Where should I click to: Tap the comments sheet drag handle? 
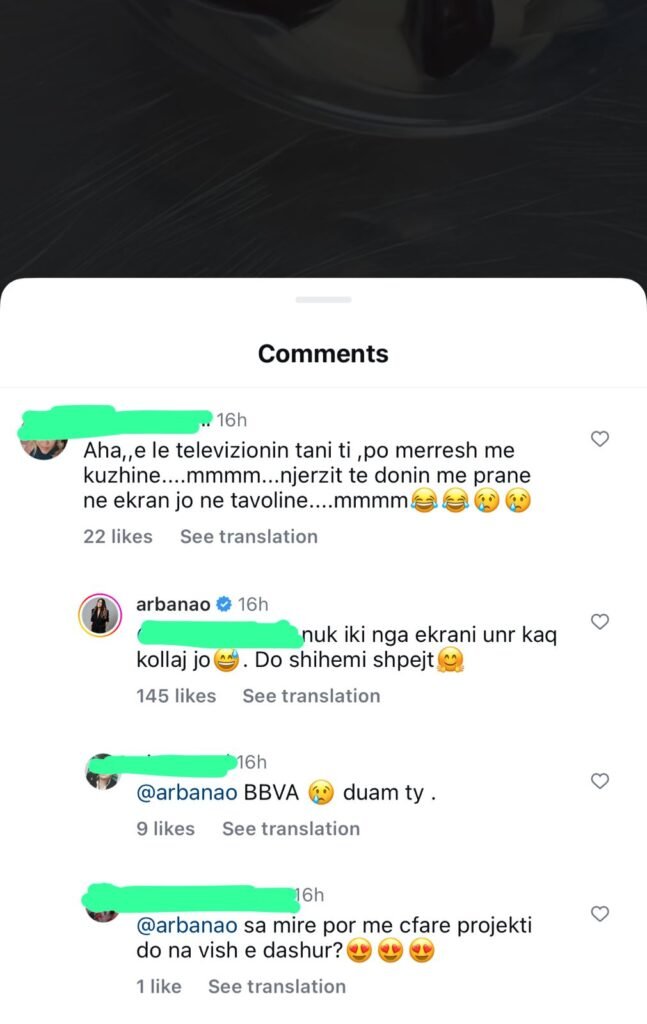click(323, 299)
